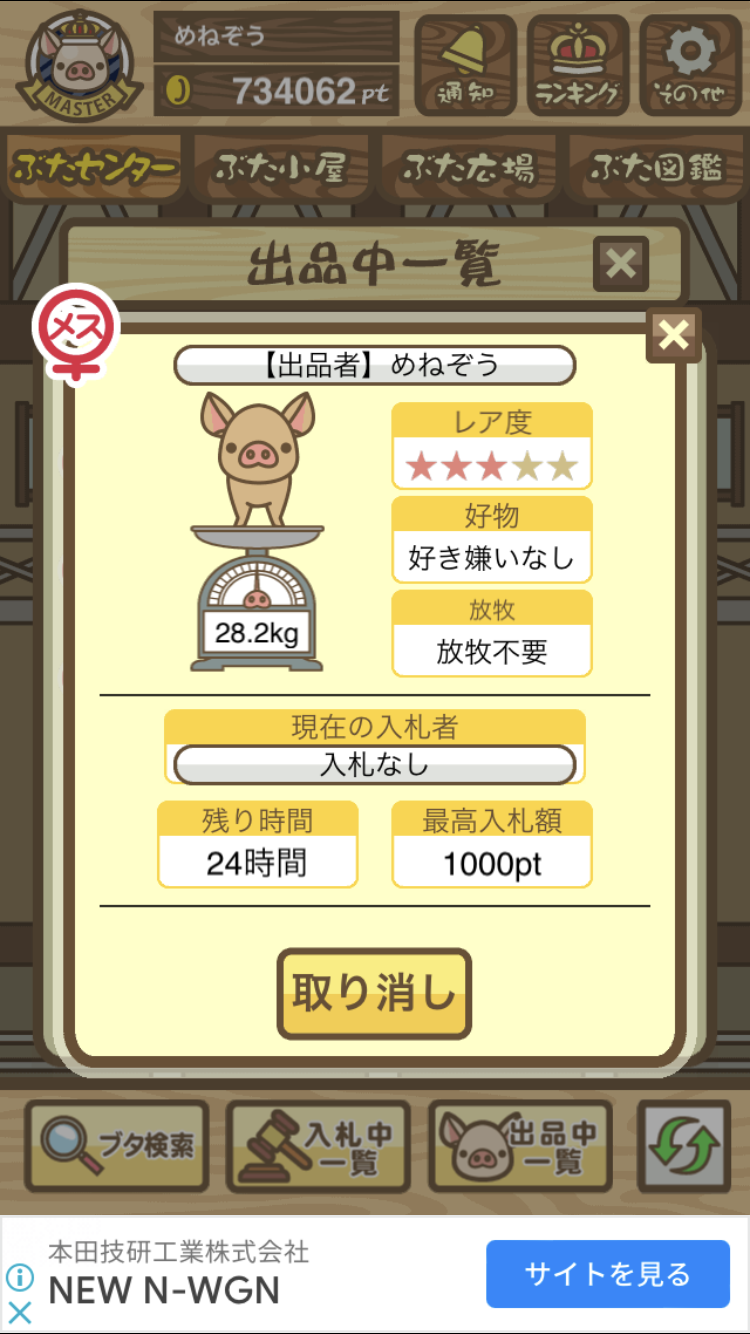Tap サイトを見る on the ad

608,1274
